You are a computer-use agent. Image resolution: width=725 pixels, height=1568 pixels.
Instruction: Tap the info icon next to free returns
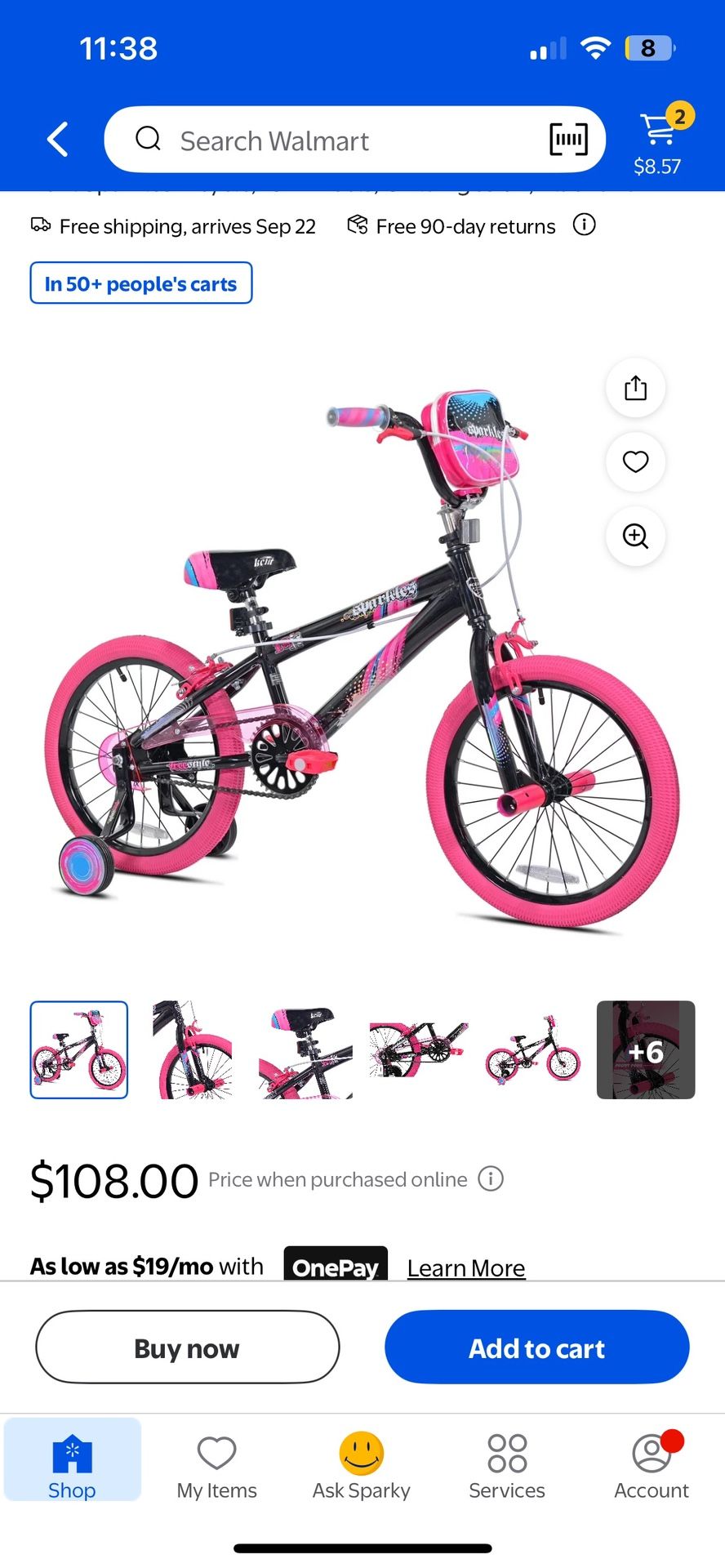[x=584, y=225]
